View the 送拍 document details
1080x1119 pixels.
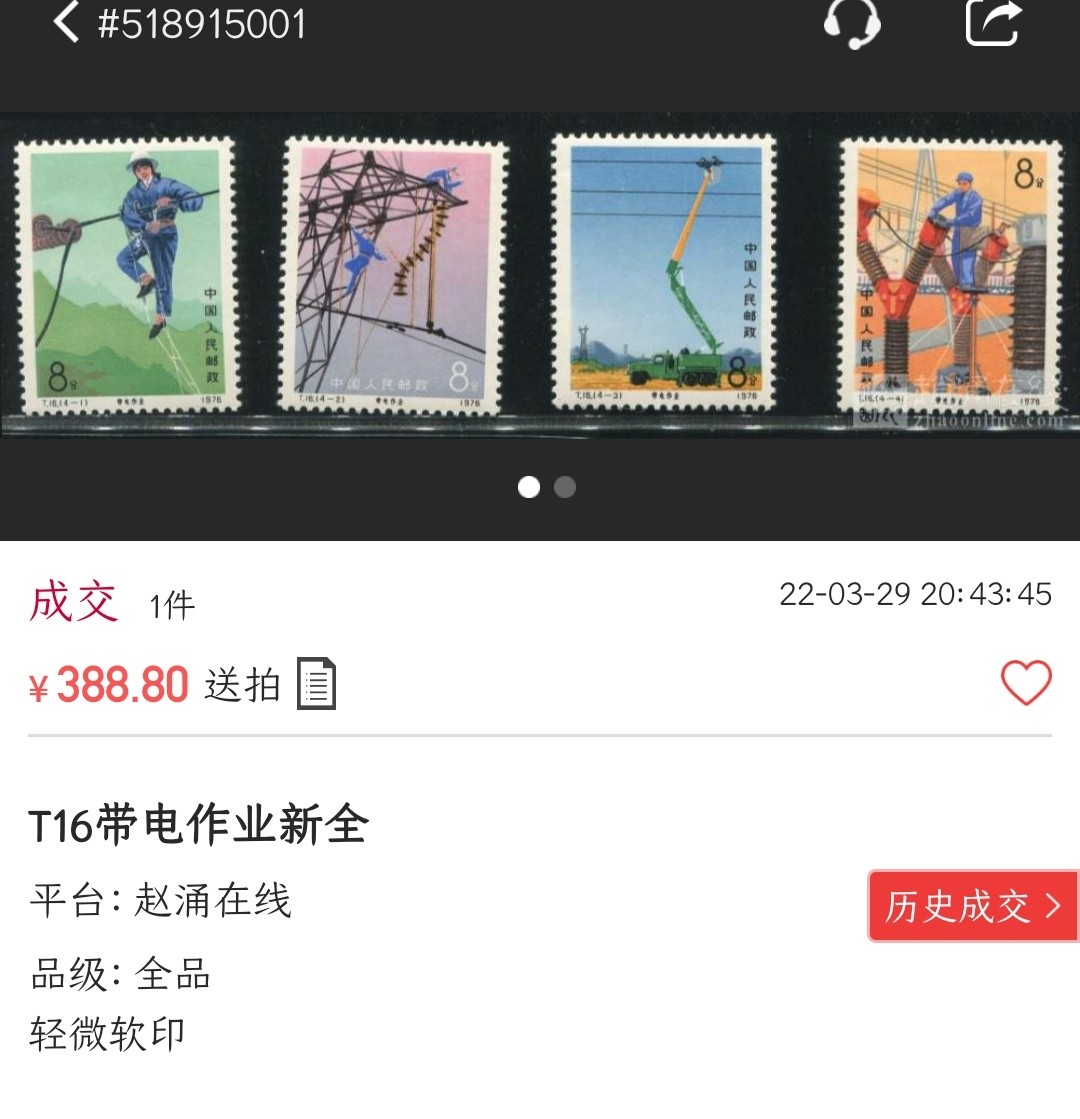pyautogui.click(x=316, y=685)
